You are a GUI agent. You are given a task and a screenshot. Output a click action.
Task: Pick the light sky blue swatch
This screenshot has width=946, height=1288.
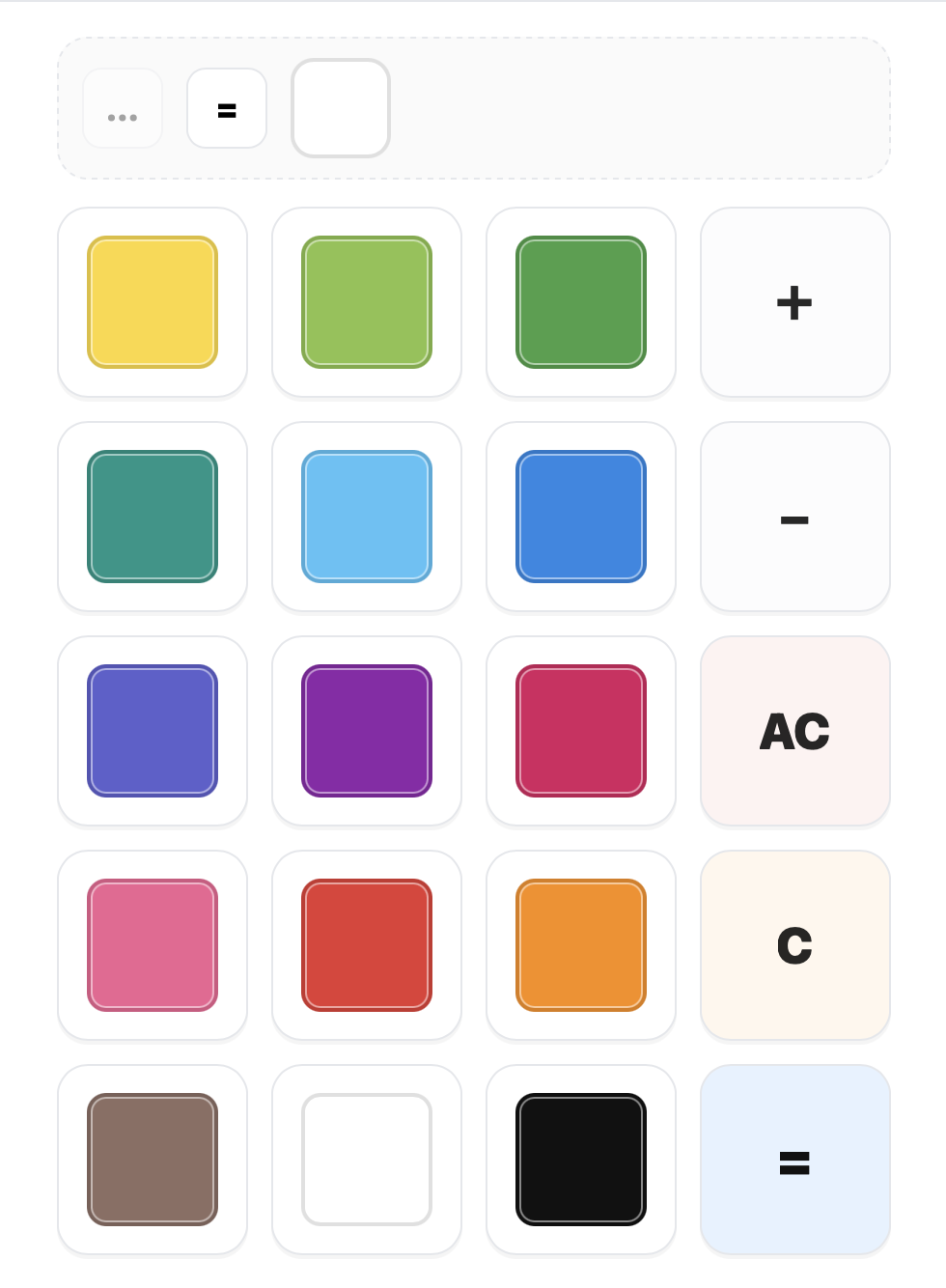(x=367, y=517)
